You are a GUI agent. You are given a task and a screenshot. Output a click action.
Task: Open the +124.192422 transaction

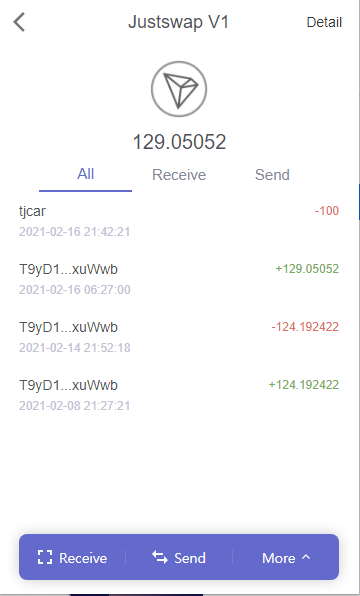tap(179, 395)
